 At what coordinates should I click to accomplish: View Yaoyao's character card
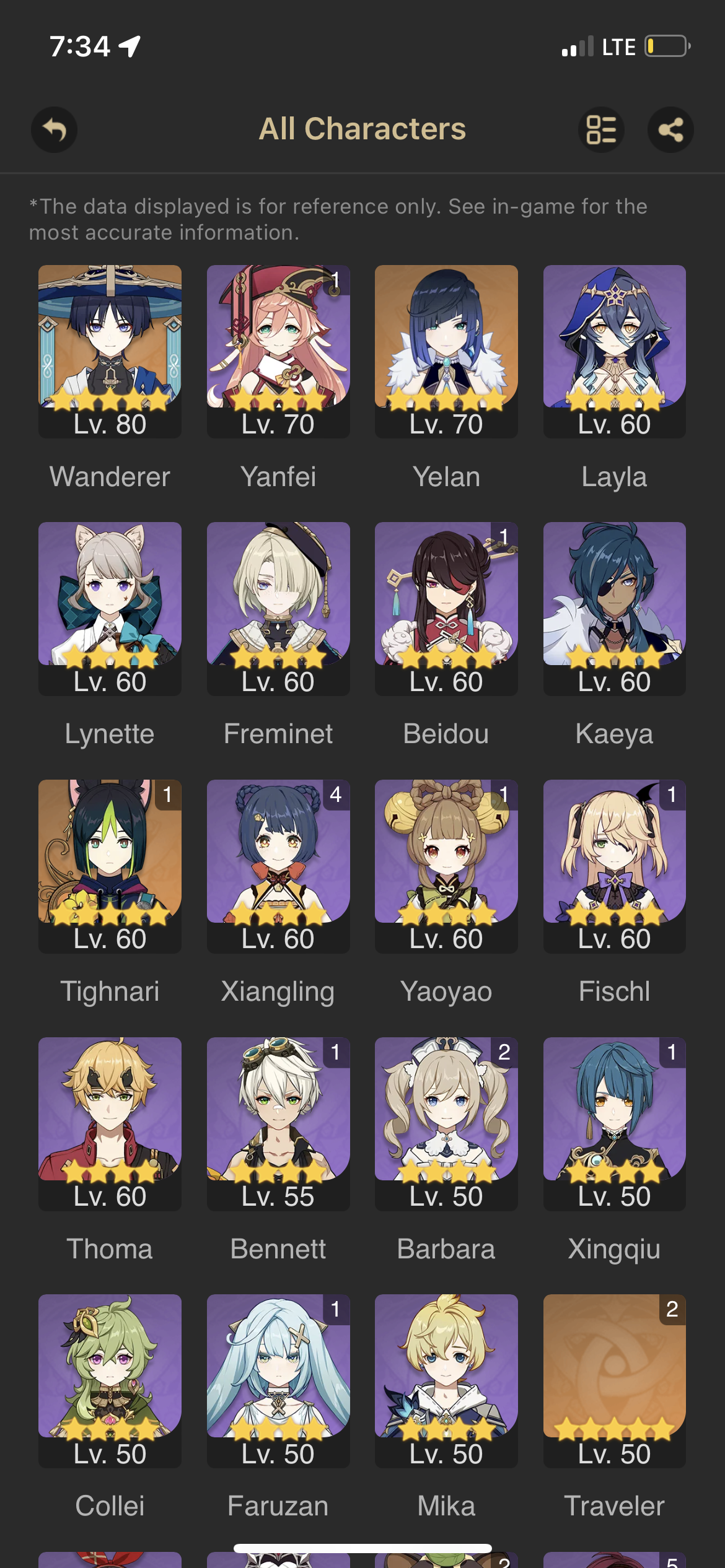point(446,866)
